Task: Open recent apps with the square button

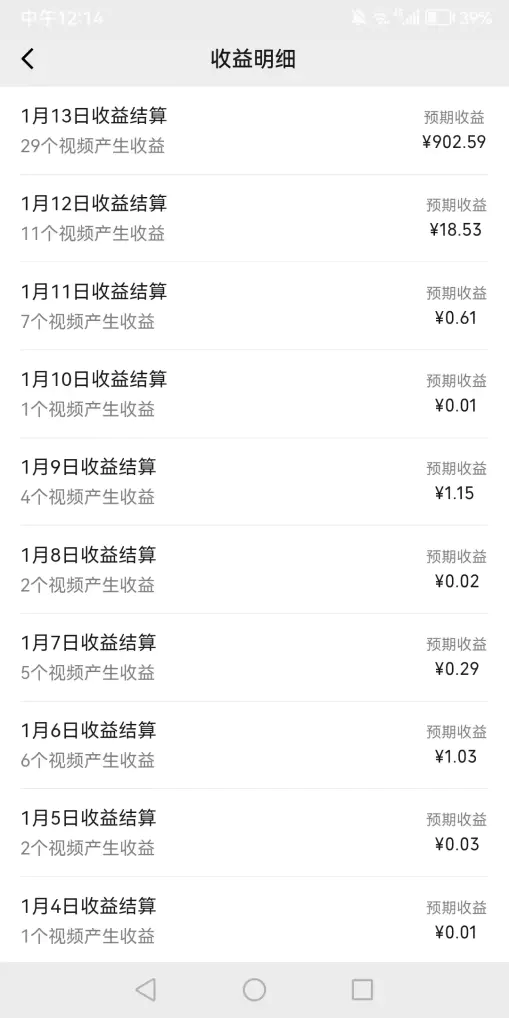Action: click(362, 990)
